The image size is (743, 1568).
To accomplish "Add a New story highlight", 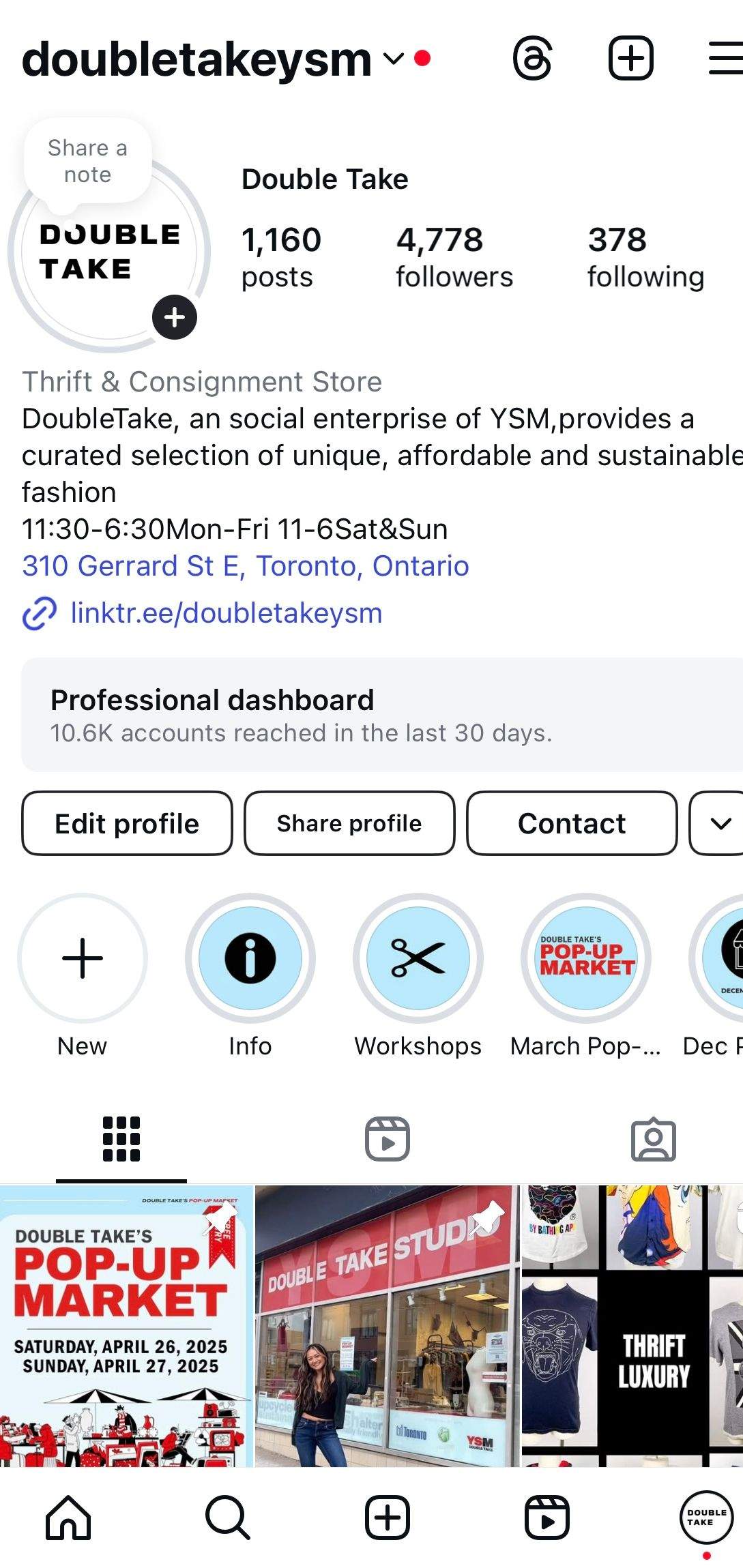I will click(x=83, y=958).
